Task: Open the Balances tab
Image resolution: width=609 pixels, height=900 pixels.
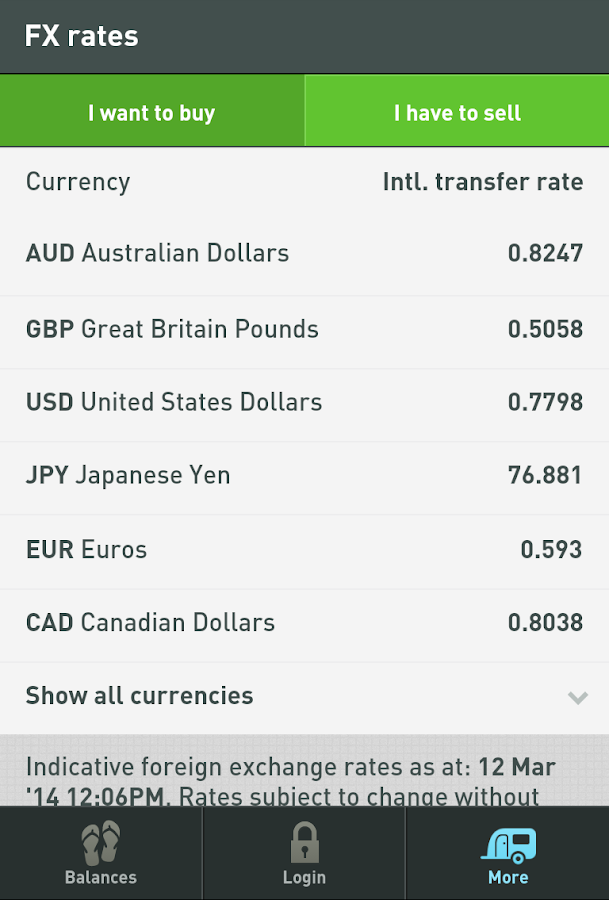Action: pos(101,854)
